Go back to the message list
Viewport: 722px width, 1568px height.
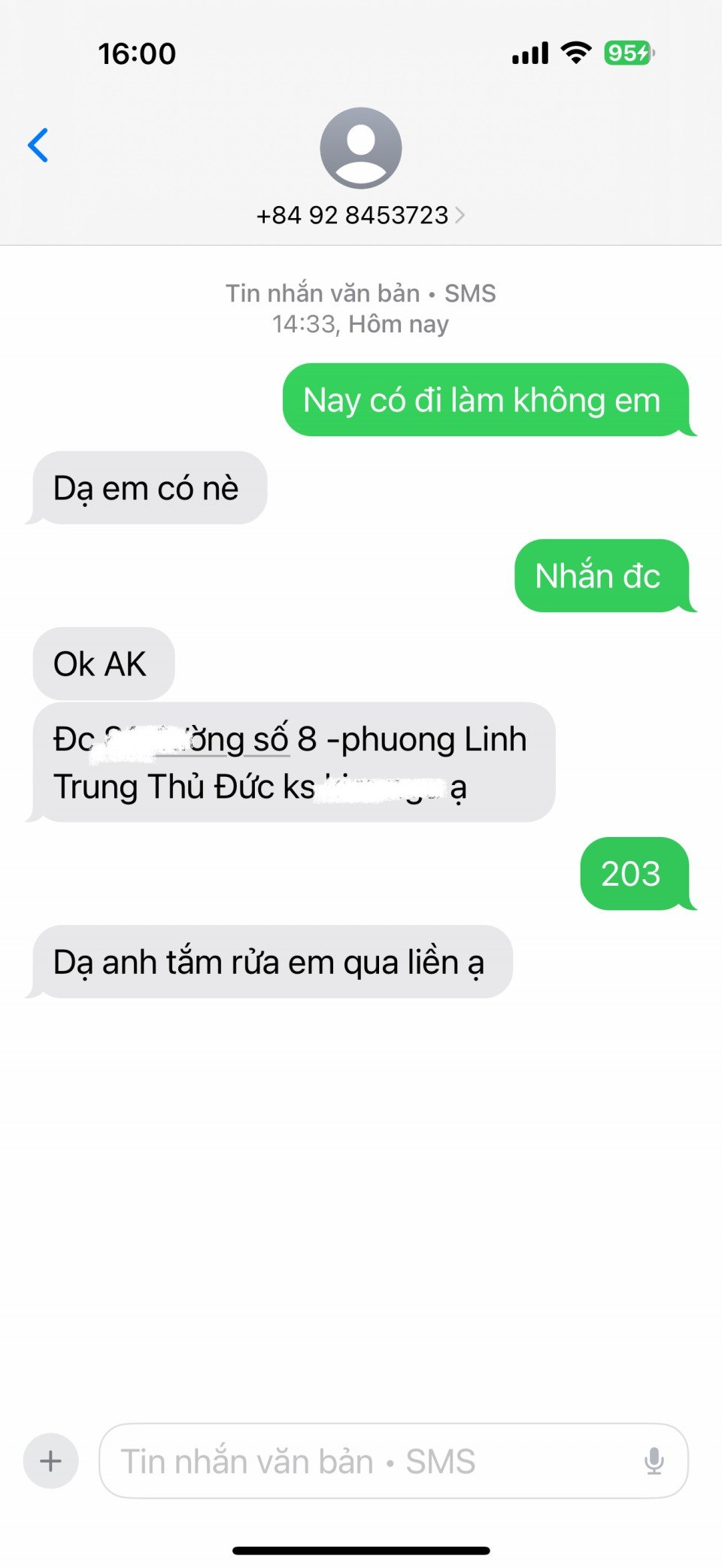(38, 145)
